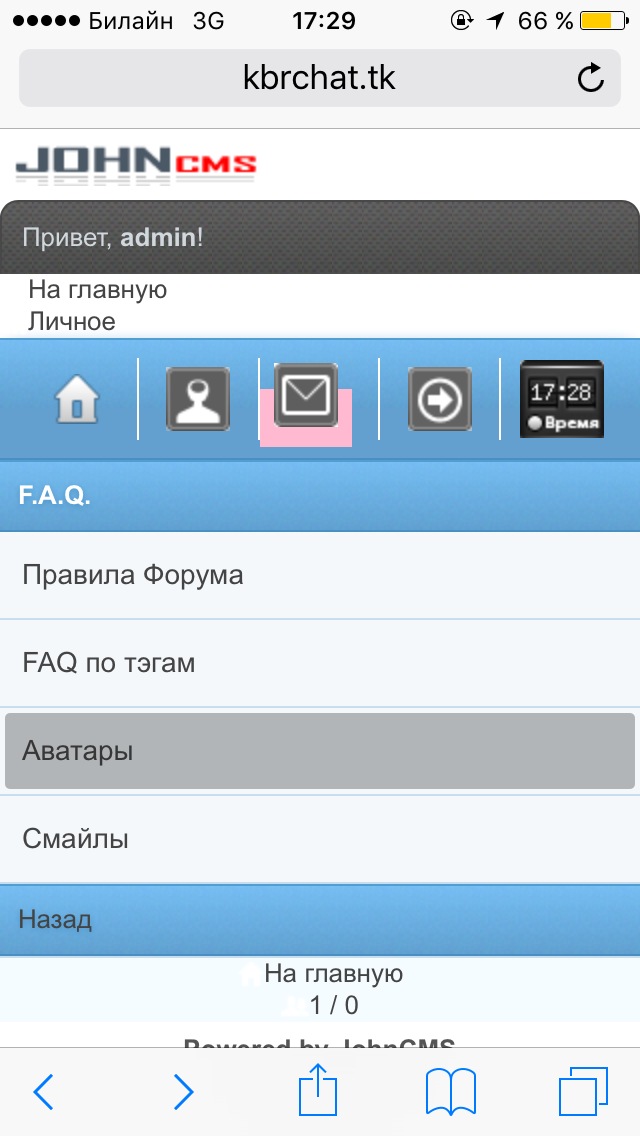Tap the На главную link at the top
The width and height of the screenshot is (640, 1136).
point(98,290)
